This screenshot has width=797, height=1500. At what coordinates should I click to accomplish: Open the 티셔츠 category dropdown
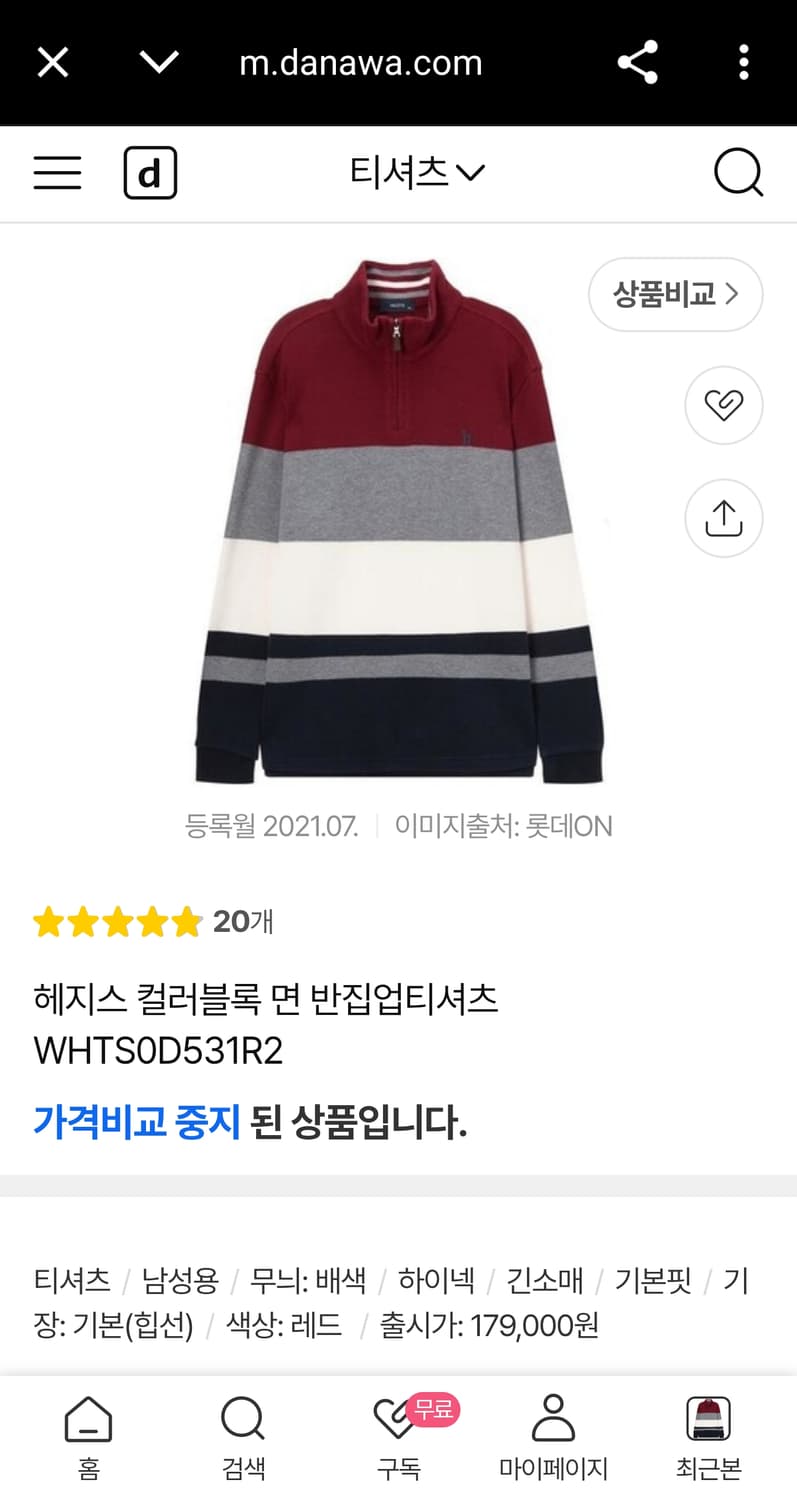[417, 172]
